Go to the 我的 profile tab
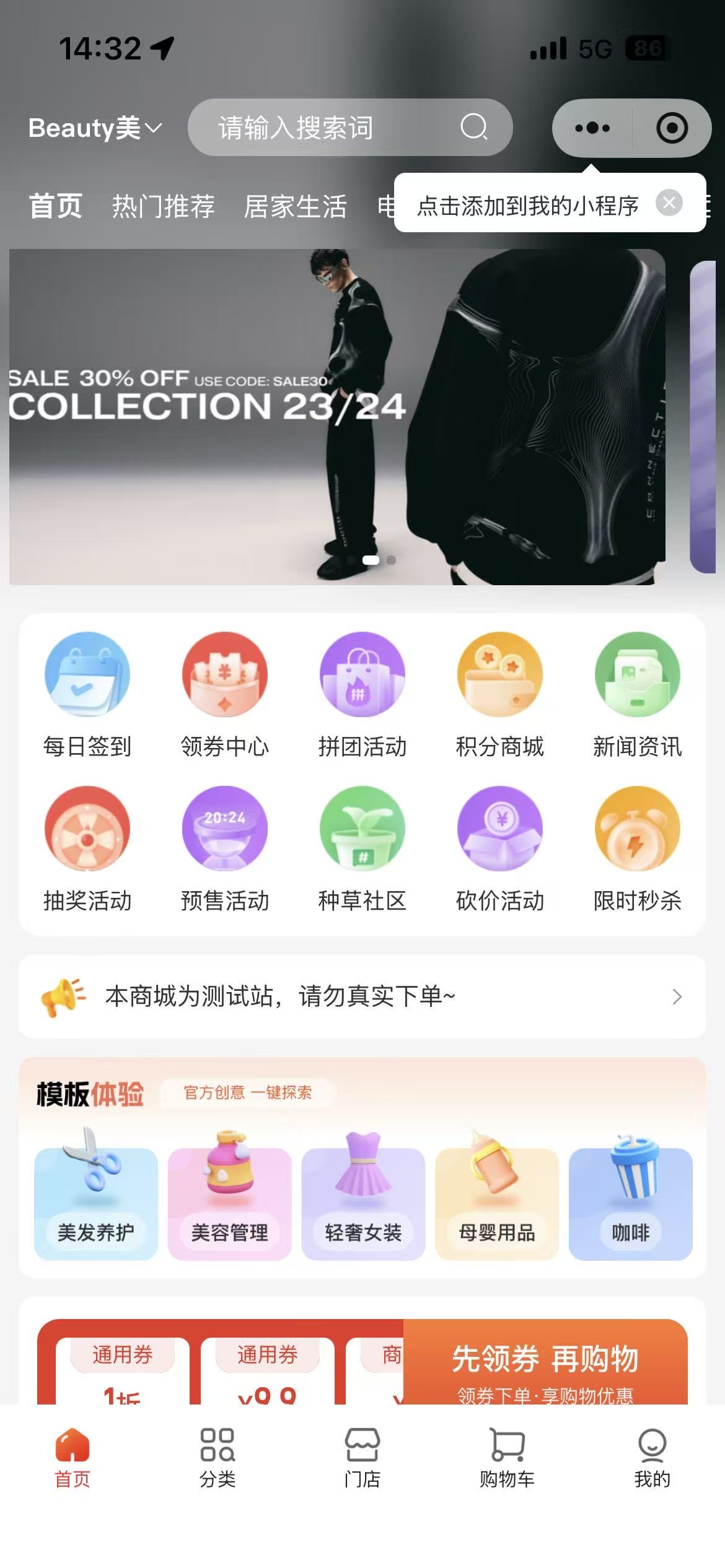This screenshot has width=725, height=1568. tap(652, 1457)
